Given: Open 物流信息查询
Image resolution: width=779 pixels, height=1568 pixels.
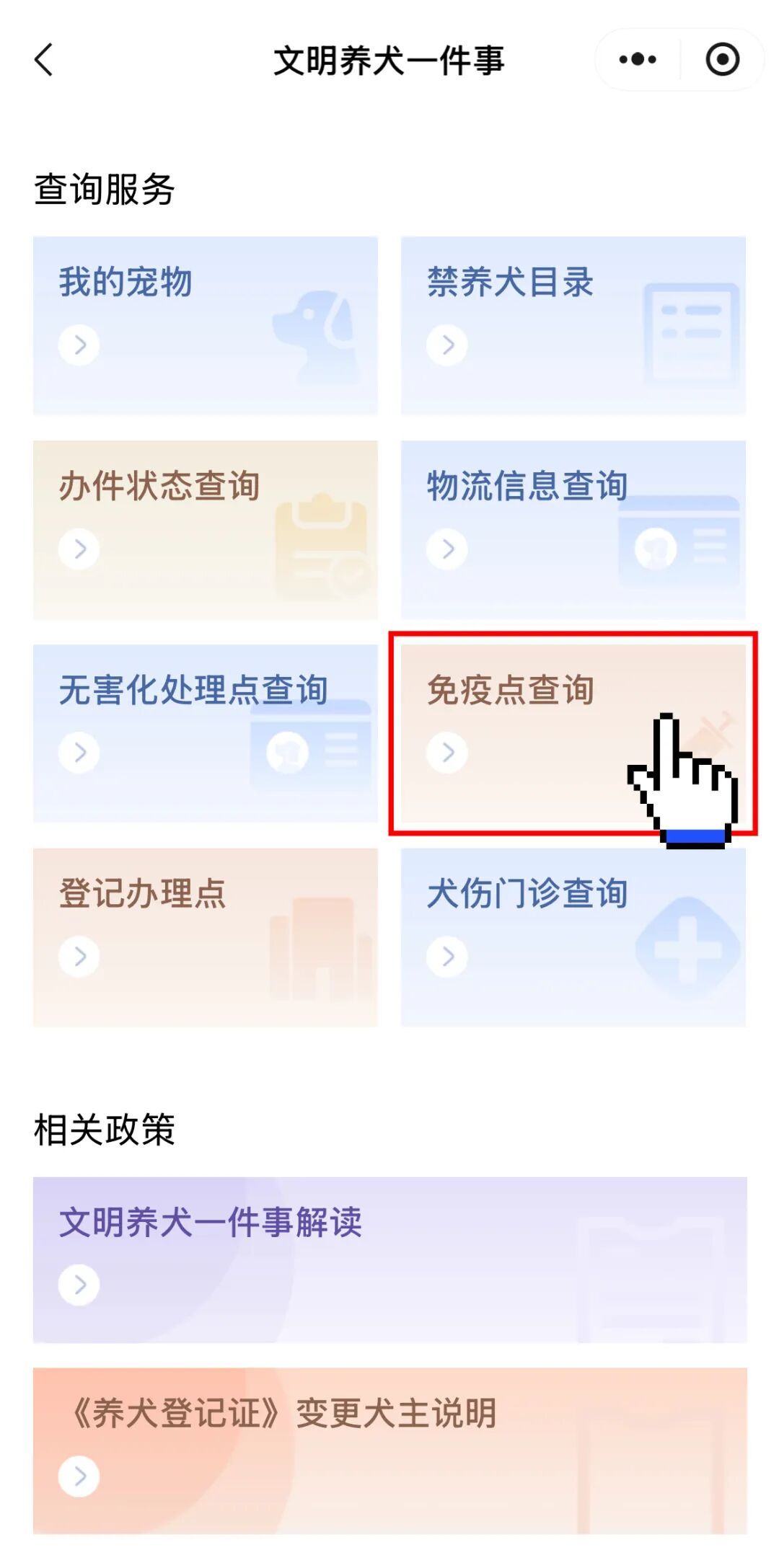Looking at the screenshot, I should click(x=573, y=529).
